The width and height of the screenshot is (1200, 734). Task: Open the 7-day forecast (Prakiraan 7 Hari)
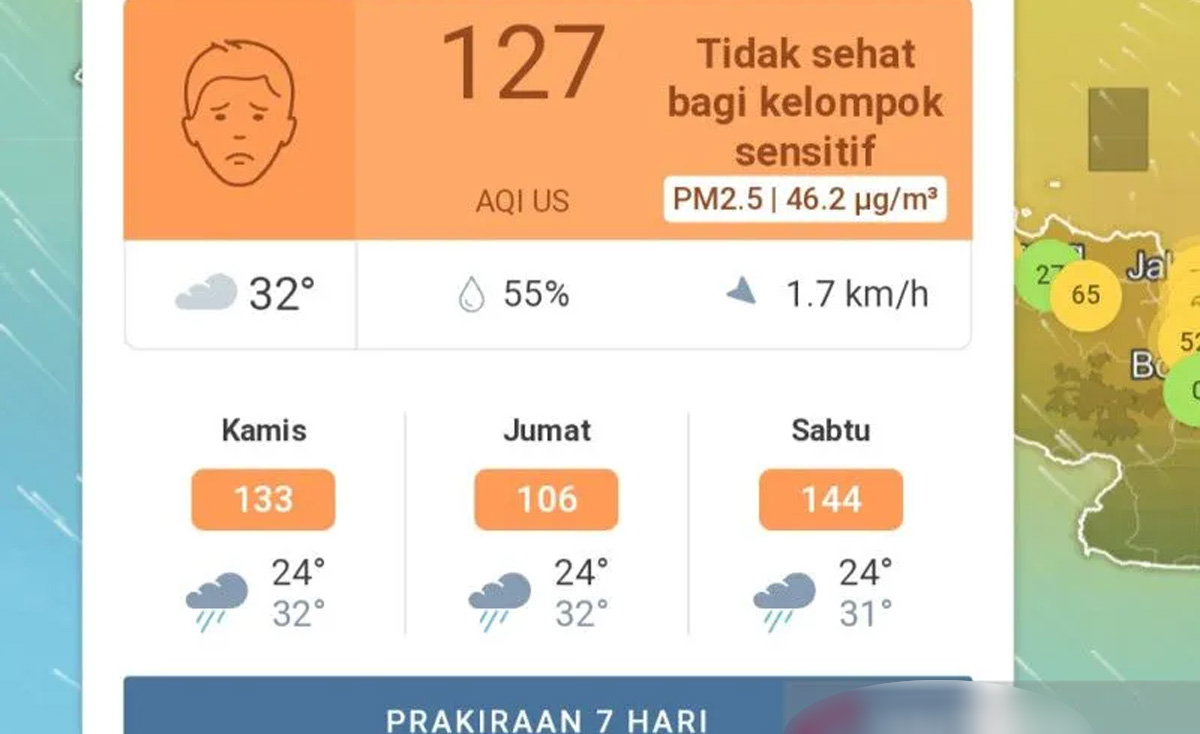tap(547, 718)
